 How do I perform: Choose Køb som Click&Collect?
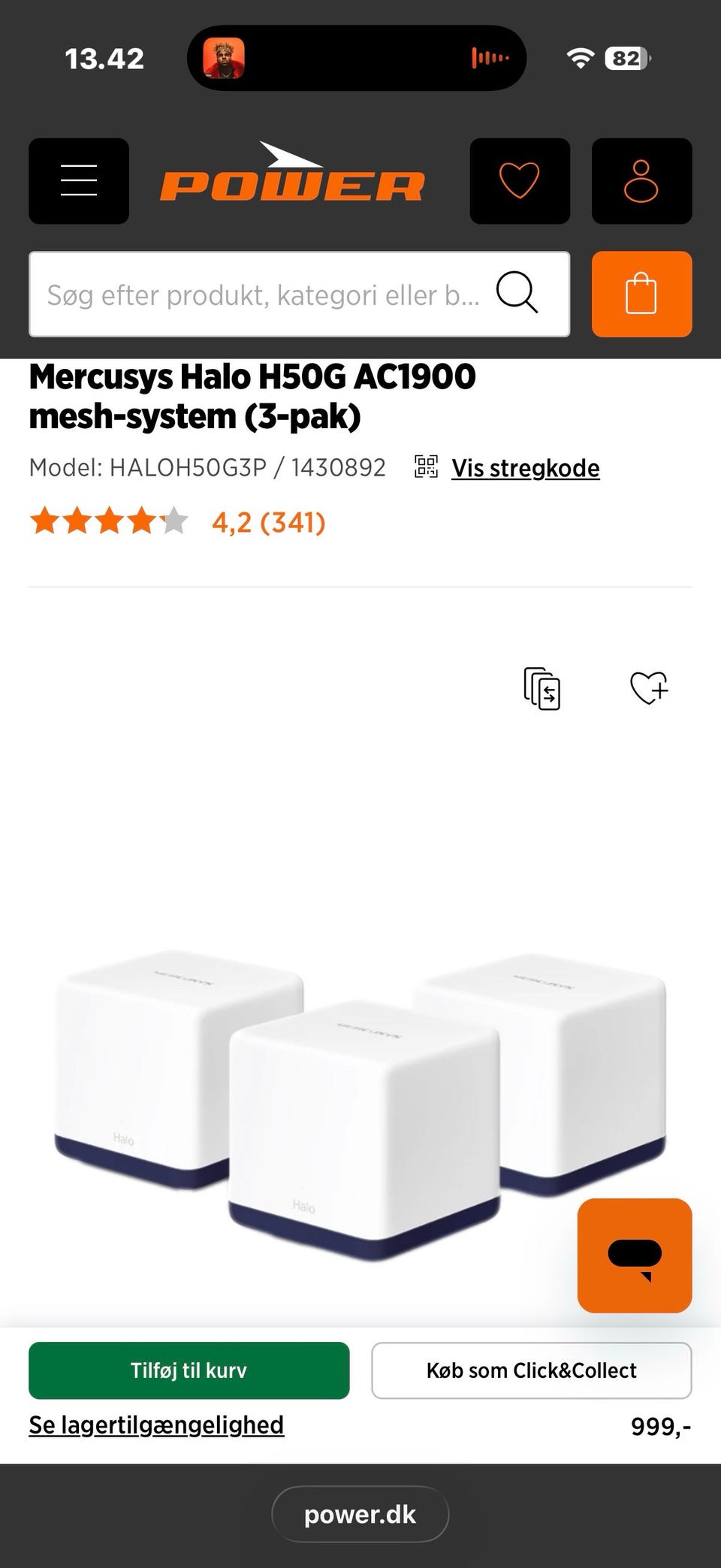coord(531,1370)
